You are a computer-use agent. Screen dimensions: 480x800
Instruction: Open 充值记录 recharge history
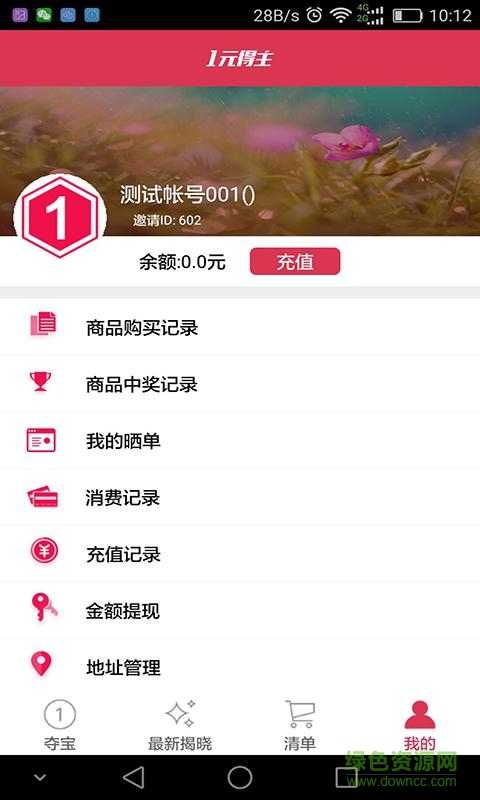240,554
